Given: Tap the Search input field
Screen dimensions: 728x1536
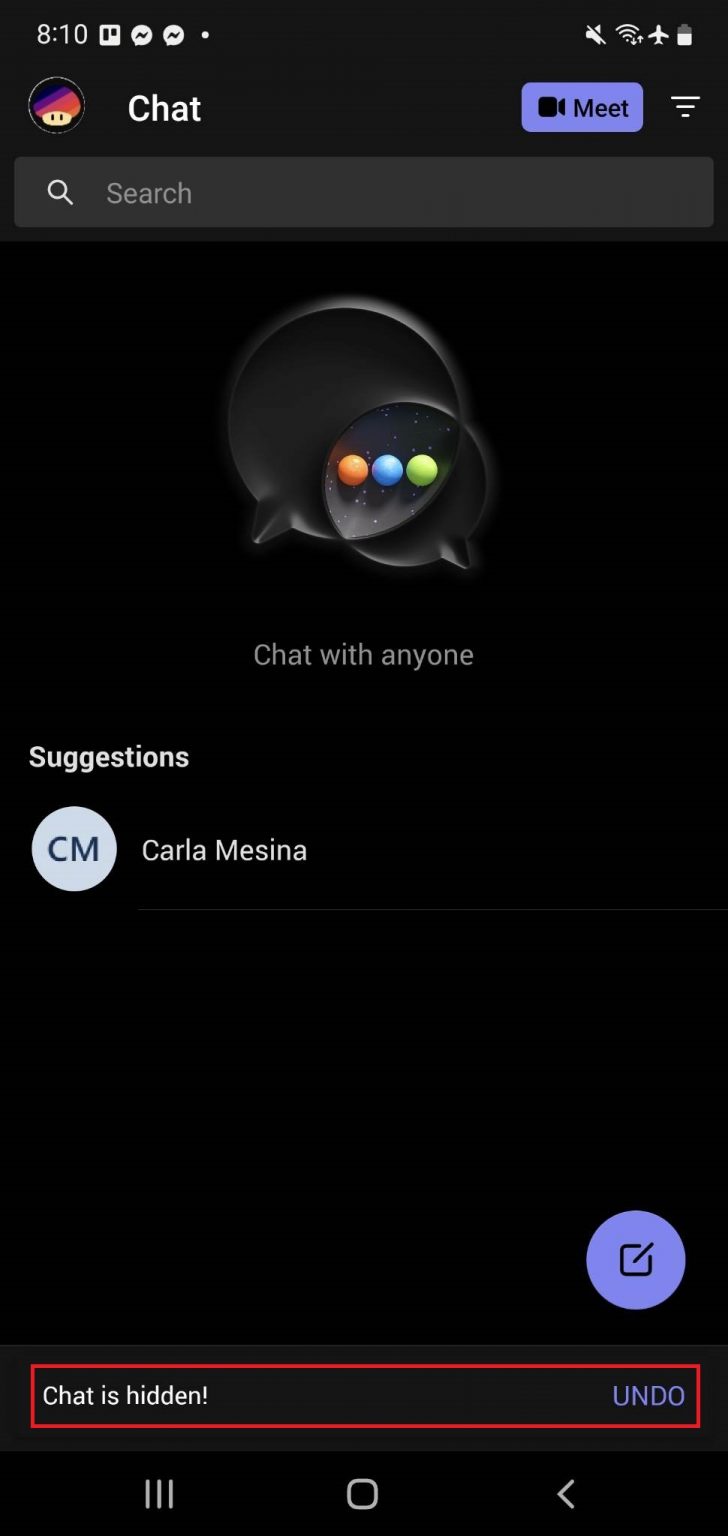Looking at the screenshot, I should 300,192.
